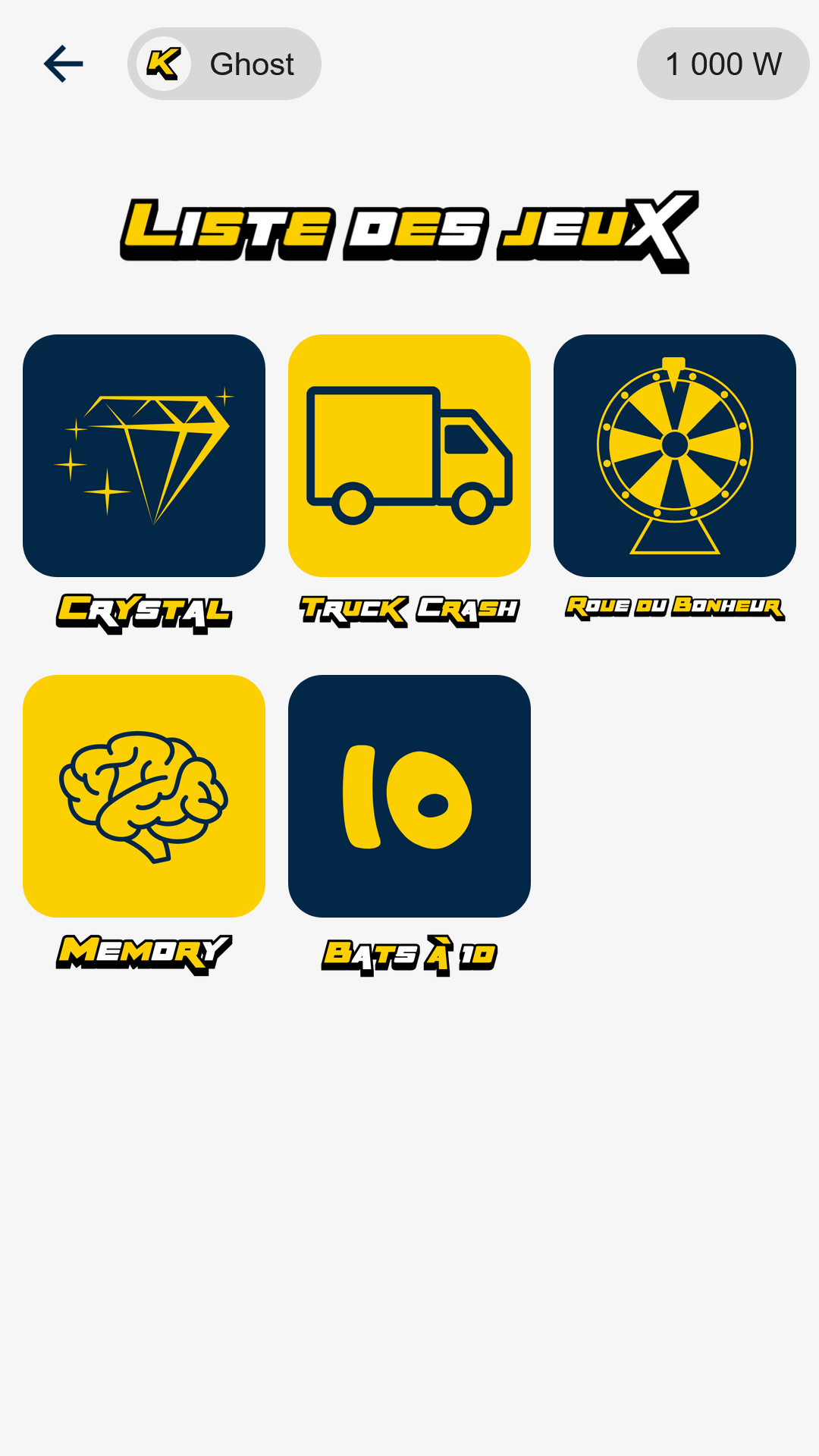Viewport: 819px width, 1456px height.
Task: Launch the Truck Crash game
Action: coord(409,456)
